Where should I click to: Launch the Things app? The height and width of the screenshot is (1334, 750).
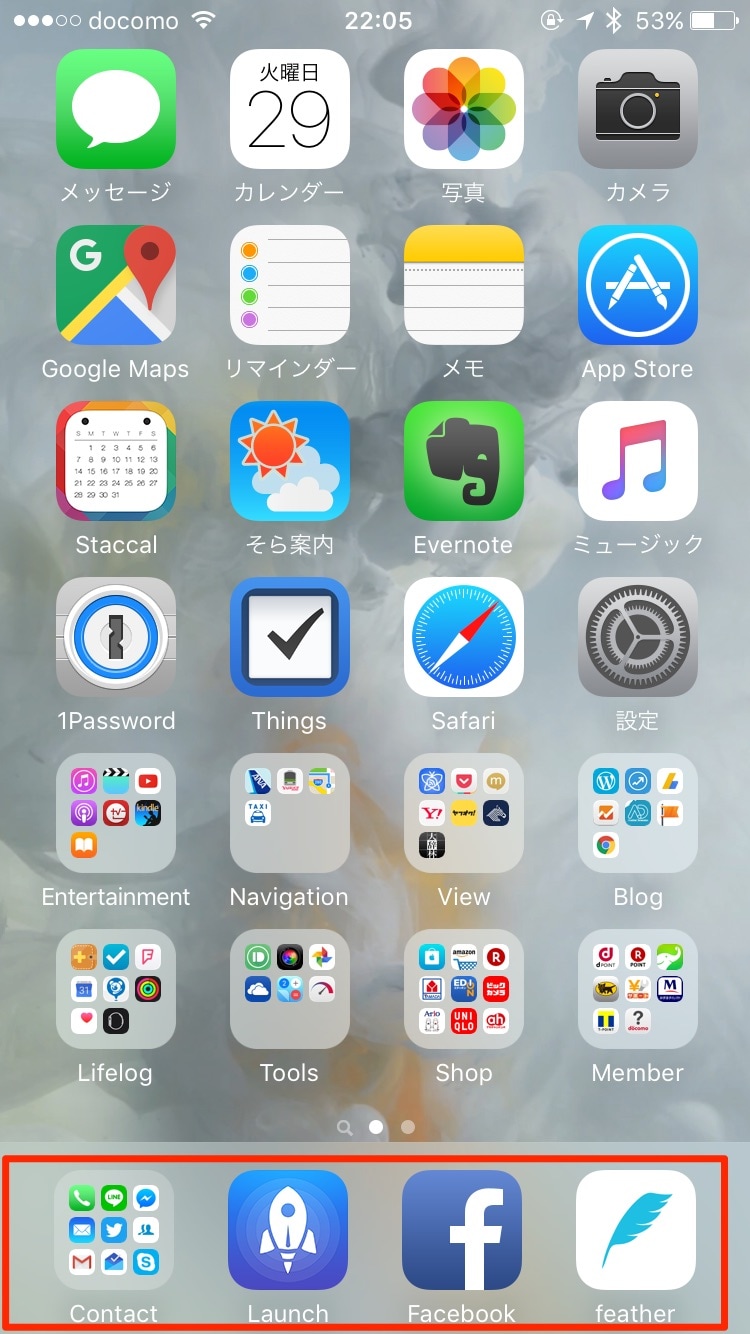pos(290,637)
